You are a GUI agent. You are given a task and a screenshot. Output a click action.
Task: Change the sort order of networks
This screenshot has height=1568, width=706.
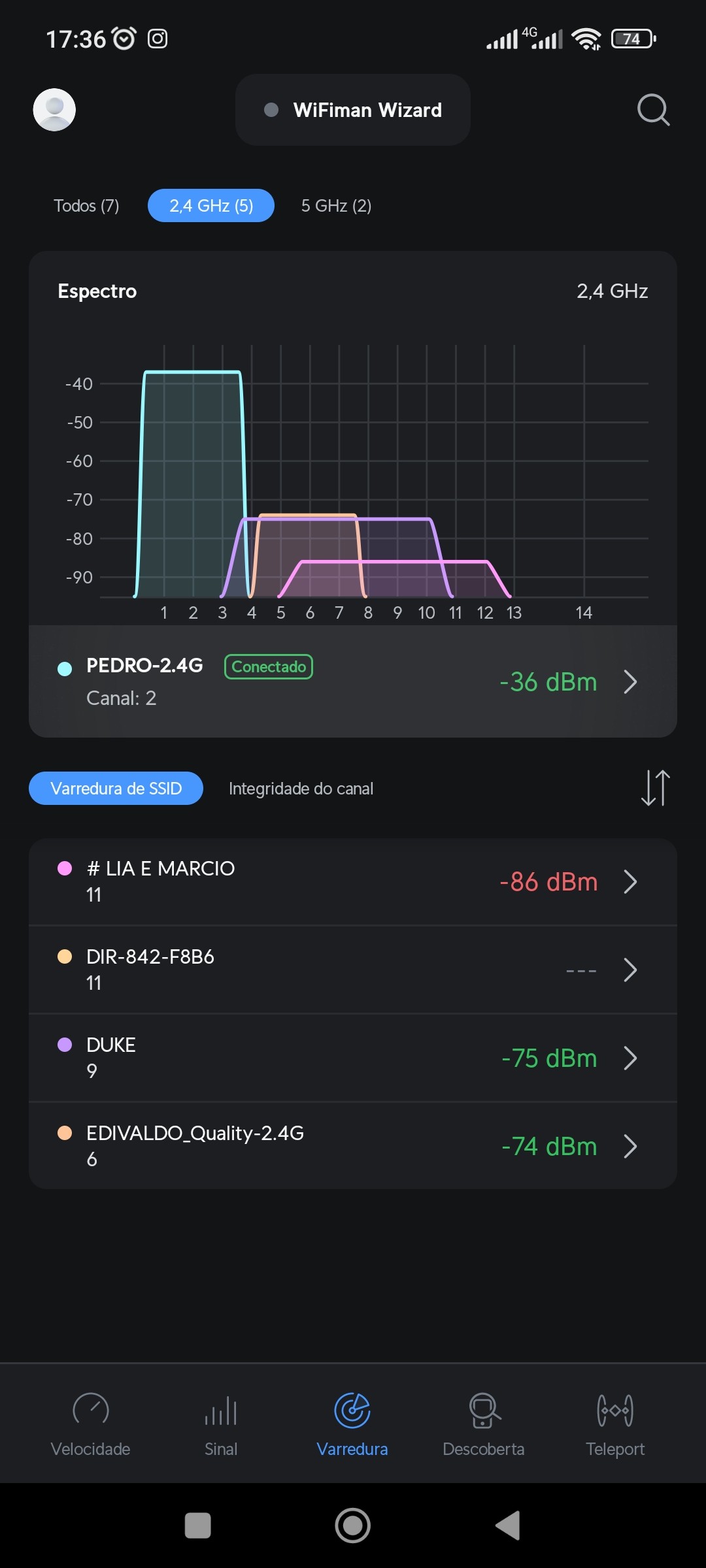click(655, 788)
